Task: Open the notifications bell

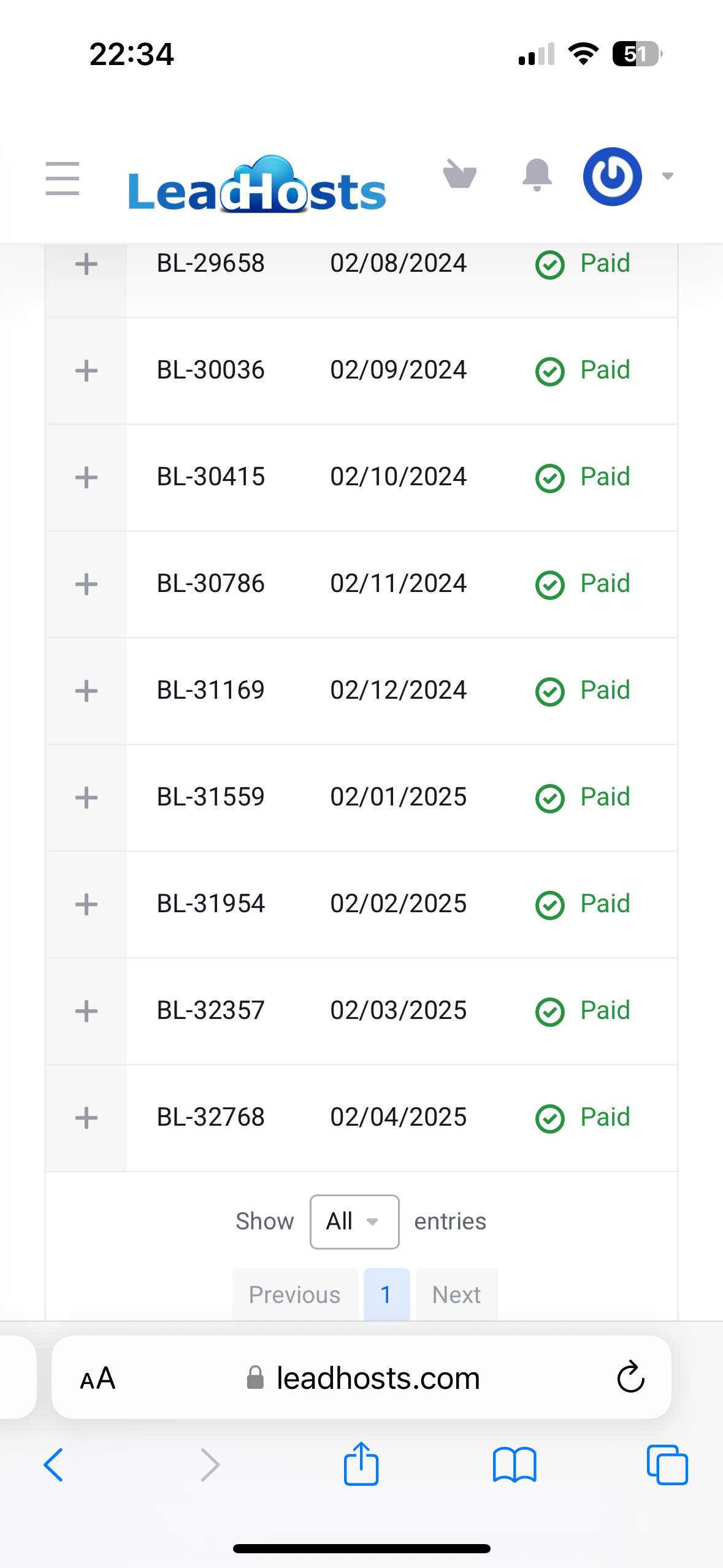Action: [x=537, y=175]
